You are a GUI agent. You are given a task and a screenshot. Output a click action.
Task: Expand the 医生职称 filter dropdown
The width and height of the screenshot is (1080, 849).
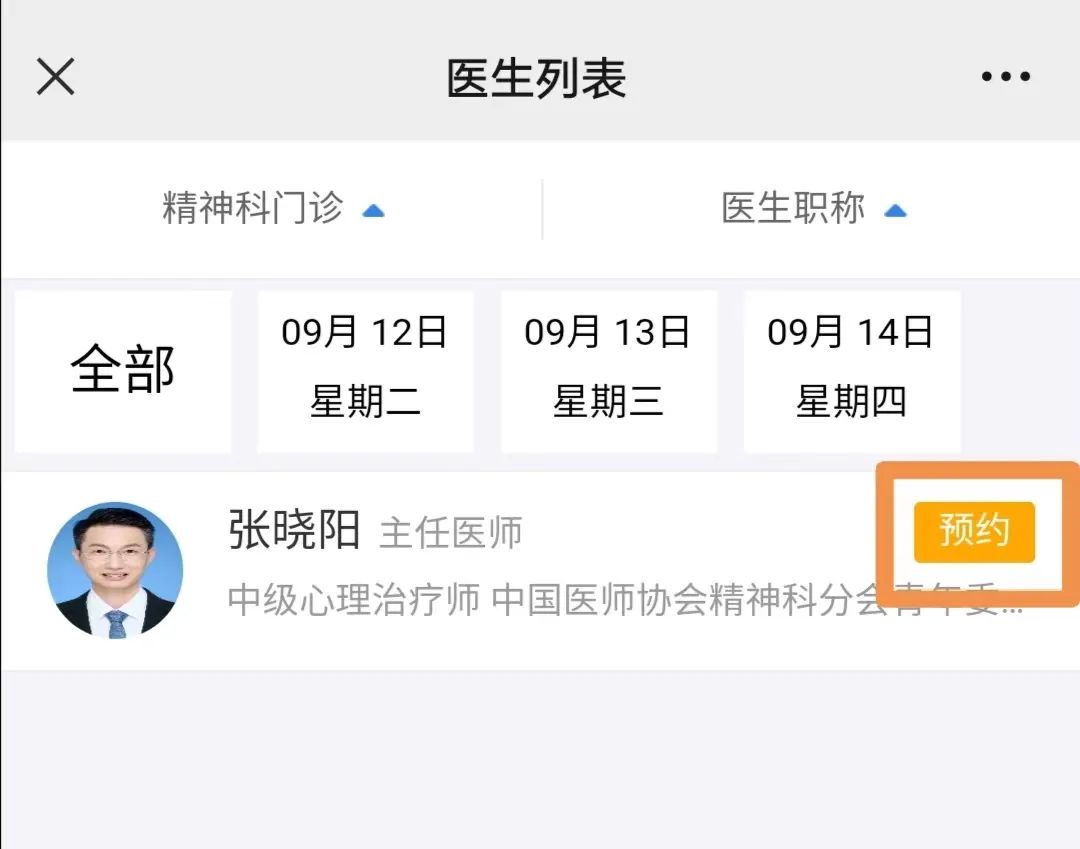(812, 209)
